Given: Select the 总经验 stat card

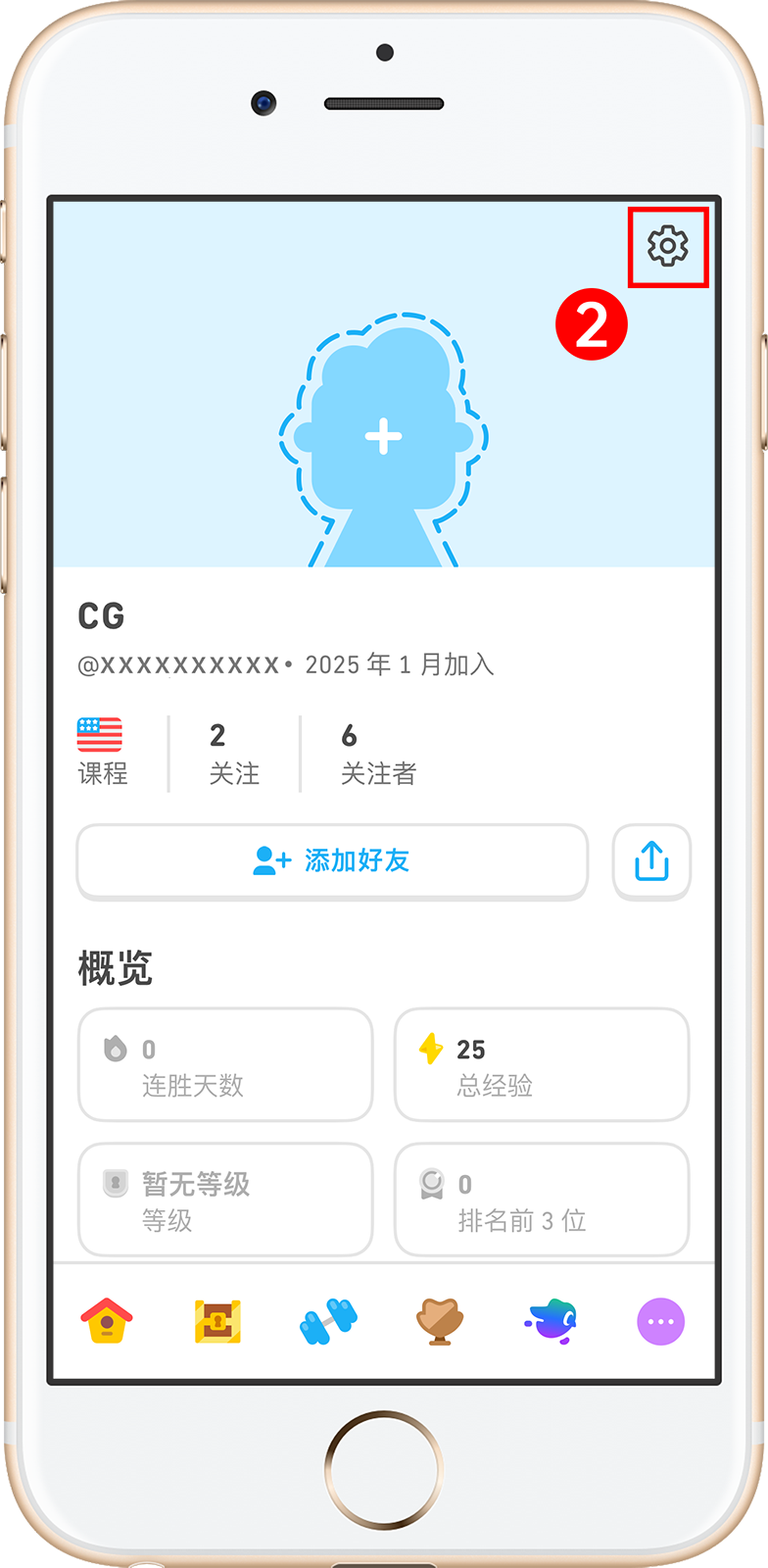Looking at the screenshot, I should coord(541,1065).
